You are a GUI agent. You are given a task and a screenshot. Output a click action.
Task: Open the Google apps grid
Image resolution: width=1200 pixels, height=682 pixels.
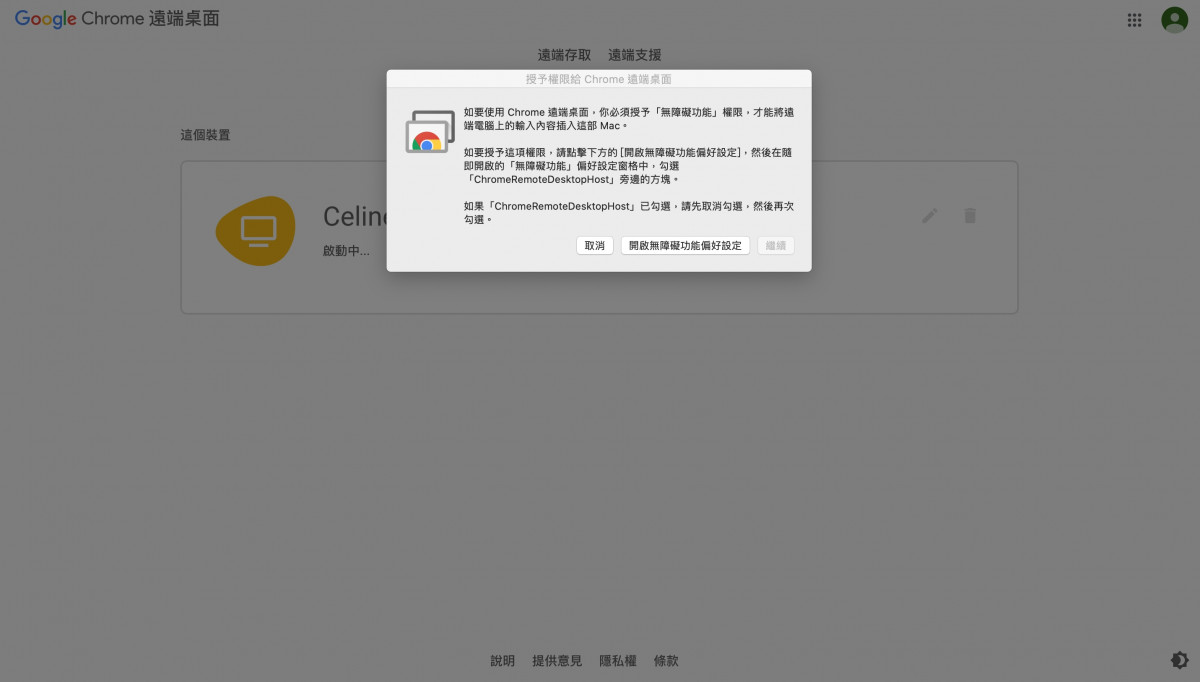pyautogui.click(x=1134, y=19)
